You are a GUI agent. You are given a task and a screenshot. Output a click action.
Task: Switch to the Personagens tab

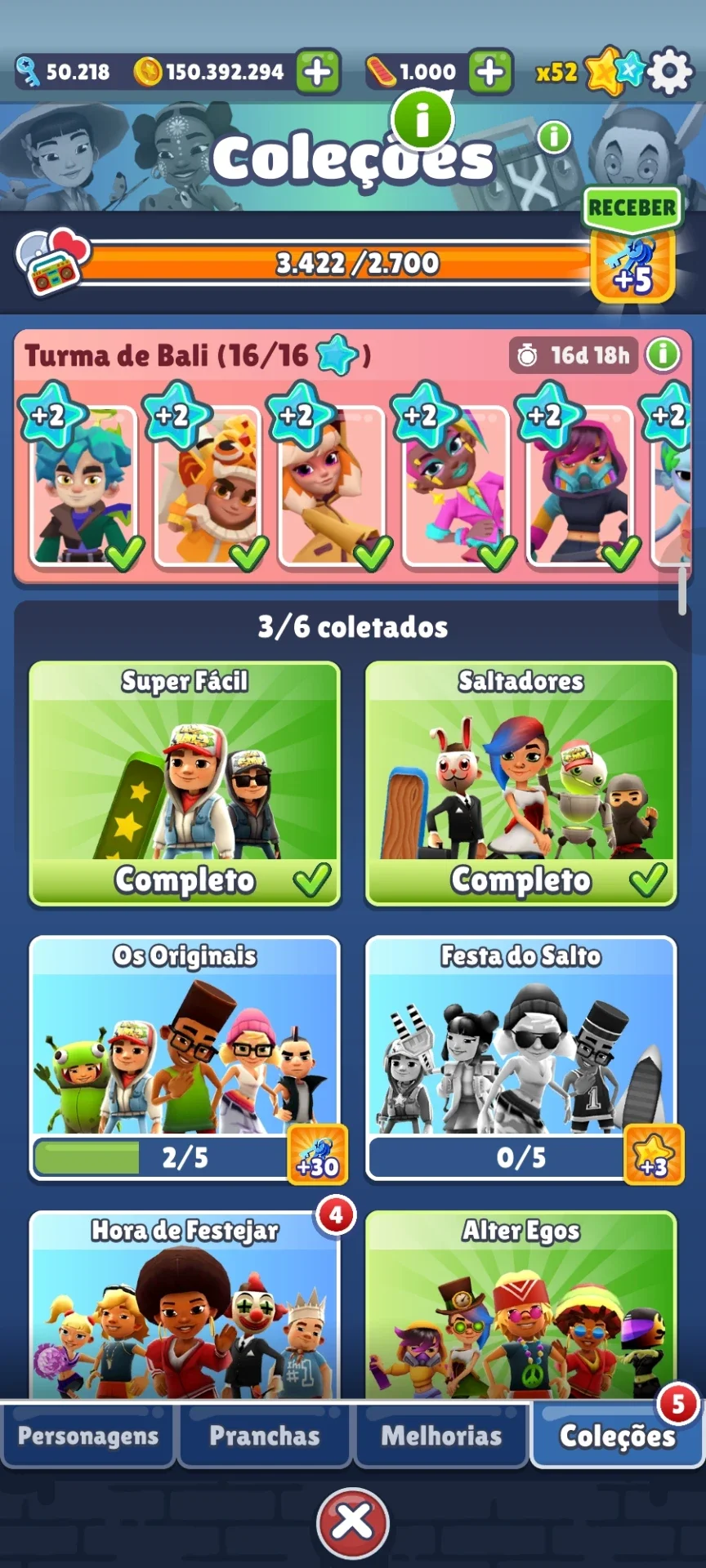point(88,1435)
